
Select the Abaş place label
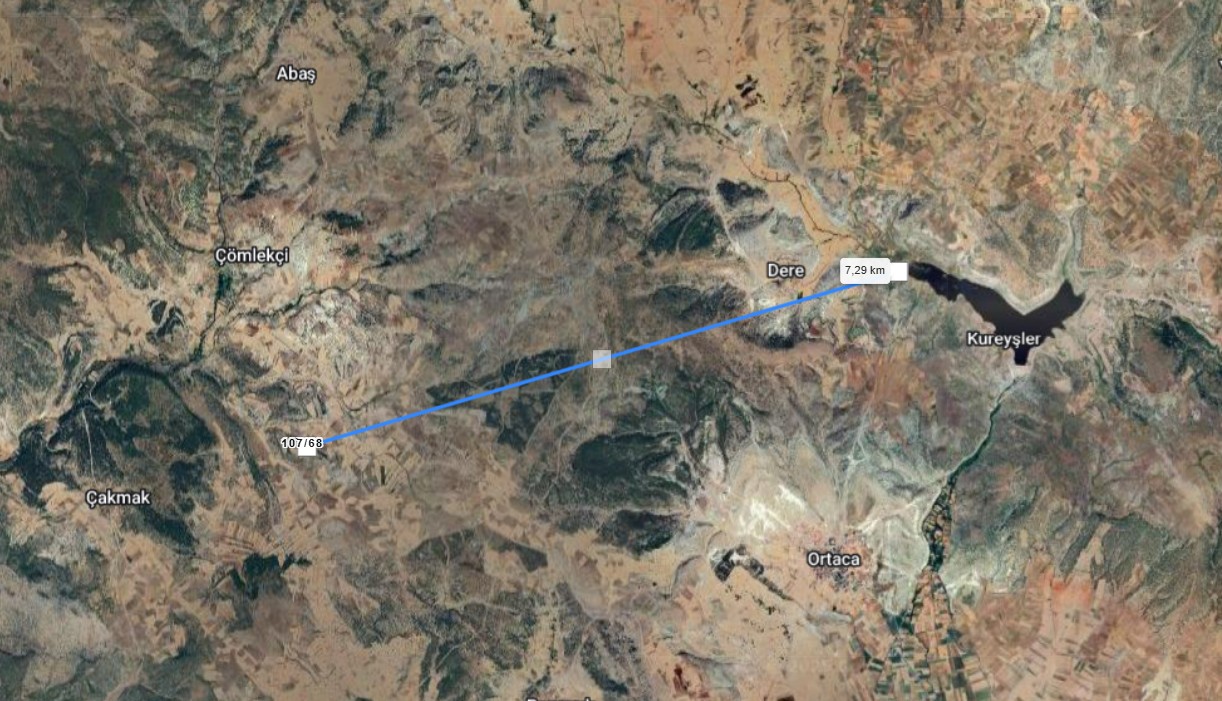click(x=295, y=75)
